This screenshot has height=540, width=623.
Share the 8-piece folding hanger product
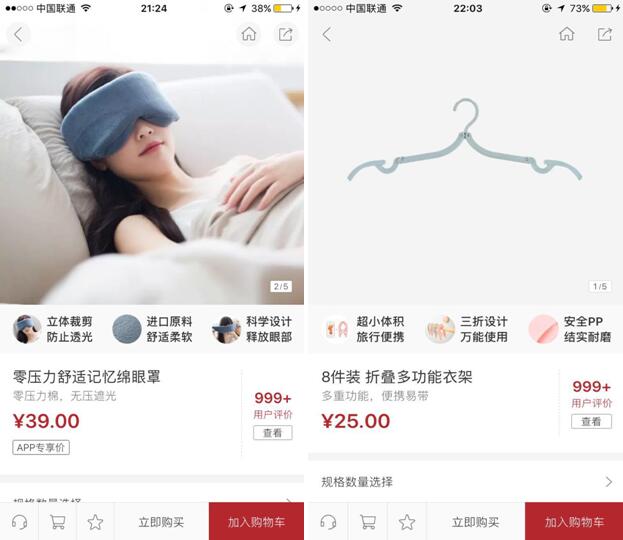click(604, 34)
